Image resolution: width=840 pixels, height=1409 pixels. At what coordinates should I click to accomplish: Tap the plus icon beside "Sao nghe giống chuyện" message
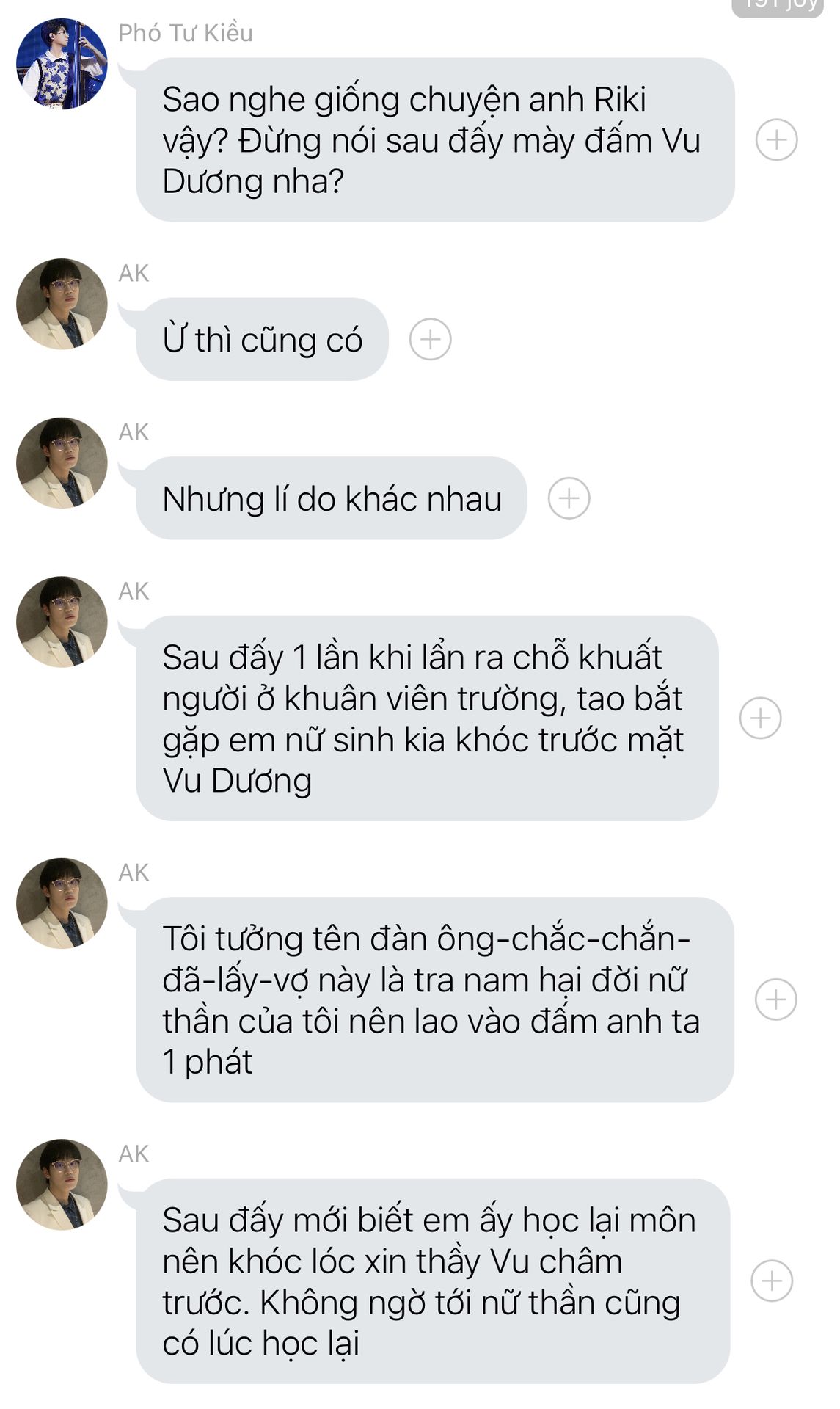pos(776,139)
